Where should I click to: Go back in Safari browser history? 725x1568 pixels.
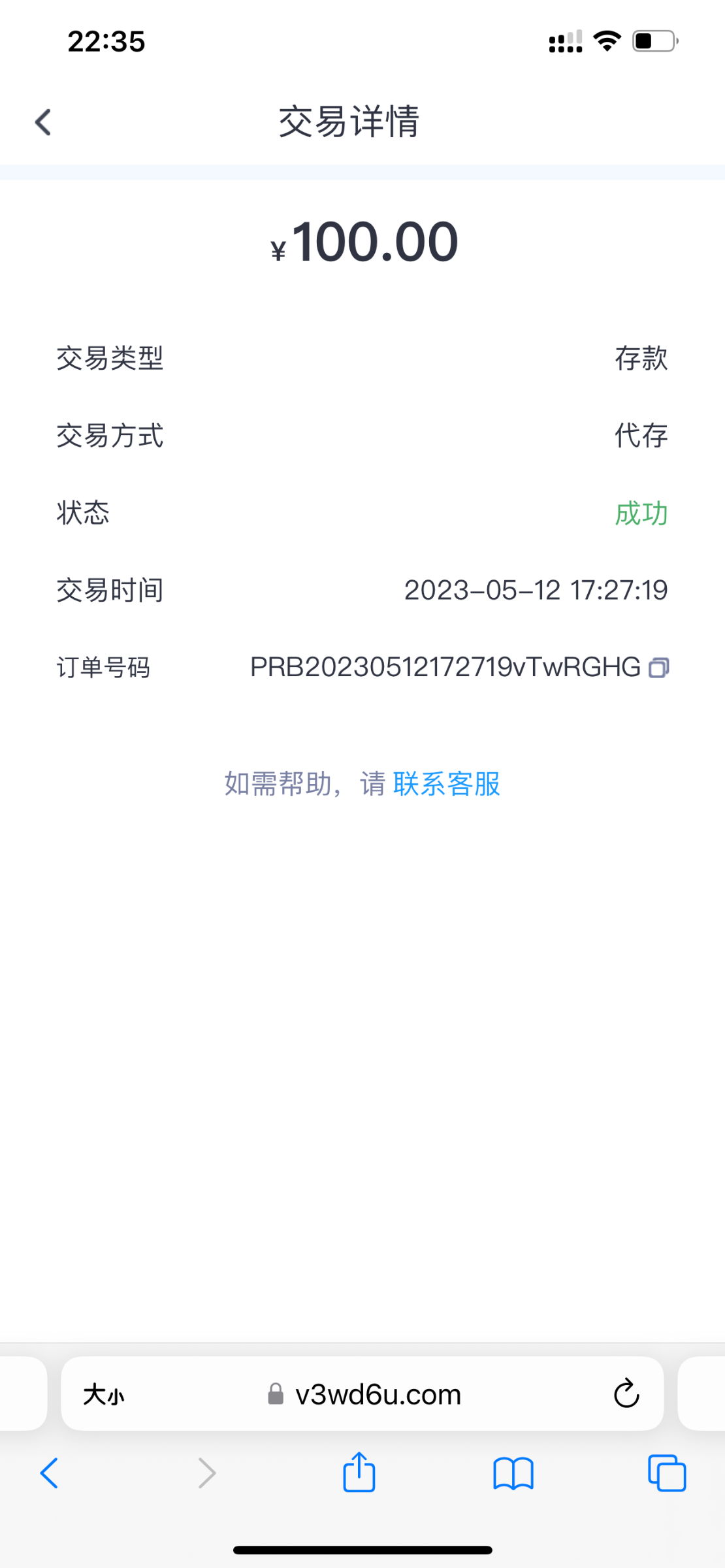click(x=50, y=1473)
